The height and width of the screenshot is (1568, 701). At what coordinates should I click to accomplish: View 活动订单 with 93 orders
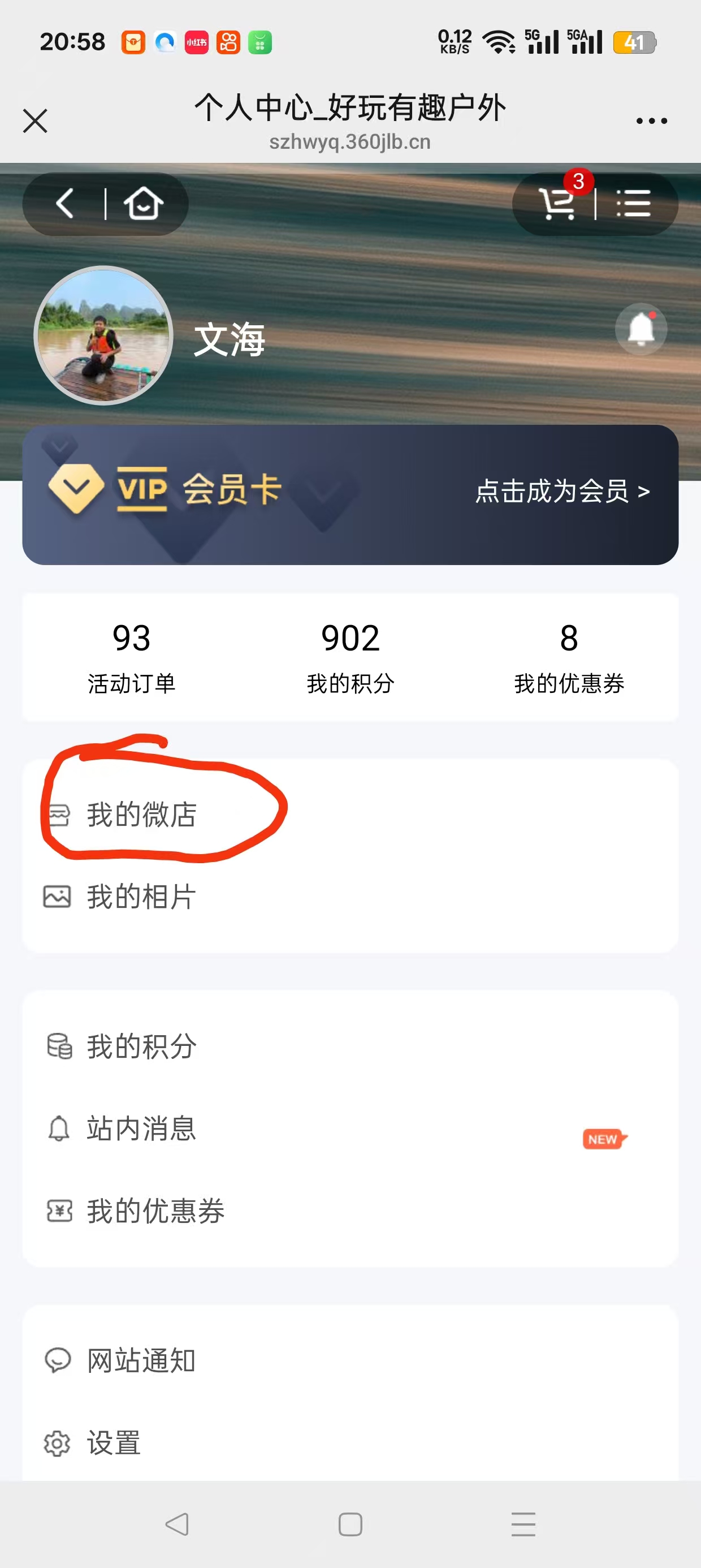coord(131,657)
